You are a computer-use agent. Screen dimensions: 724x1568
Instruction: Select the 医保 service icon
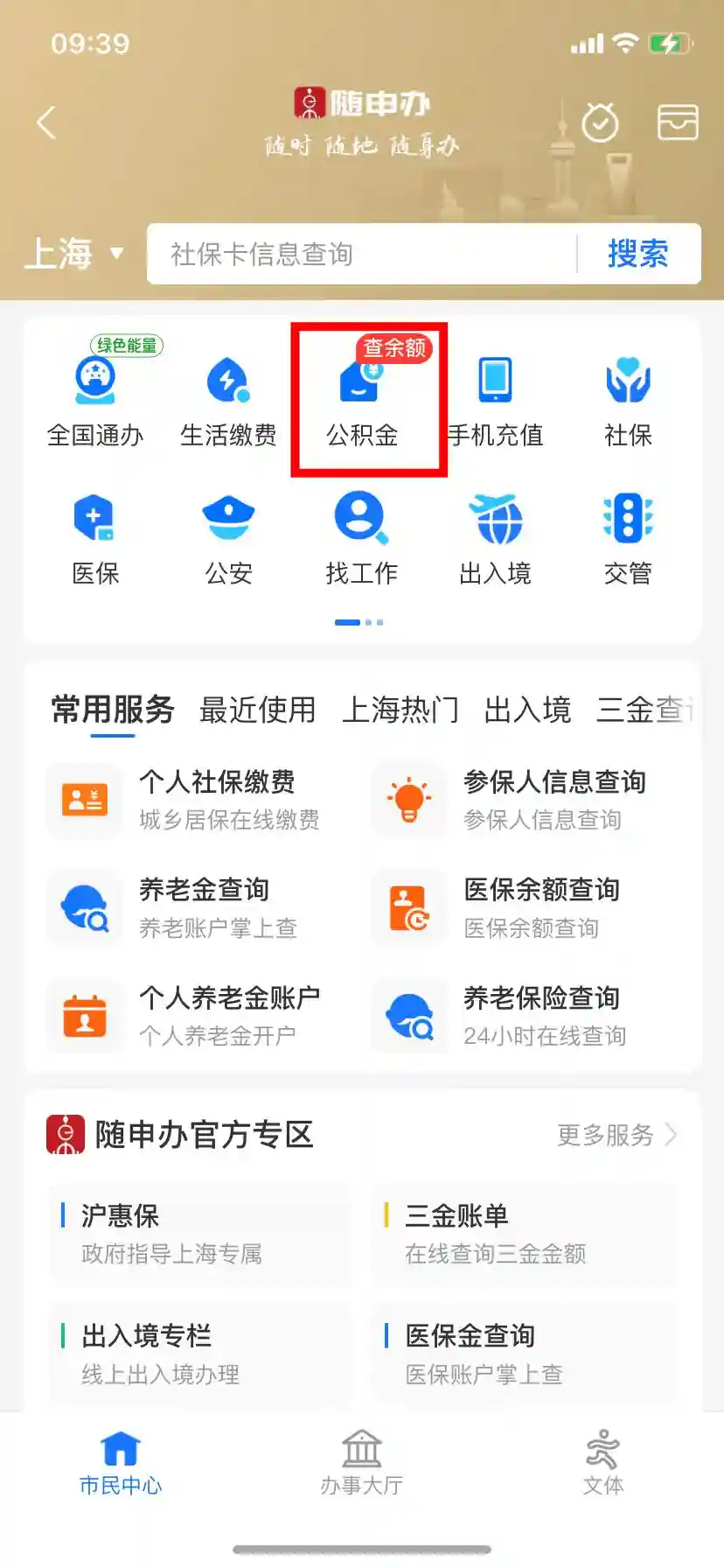(95, 537)
